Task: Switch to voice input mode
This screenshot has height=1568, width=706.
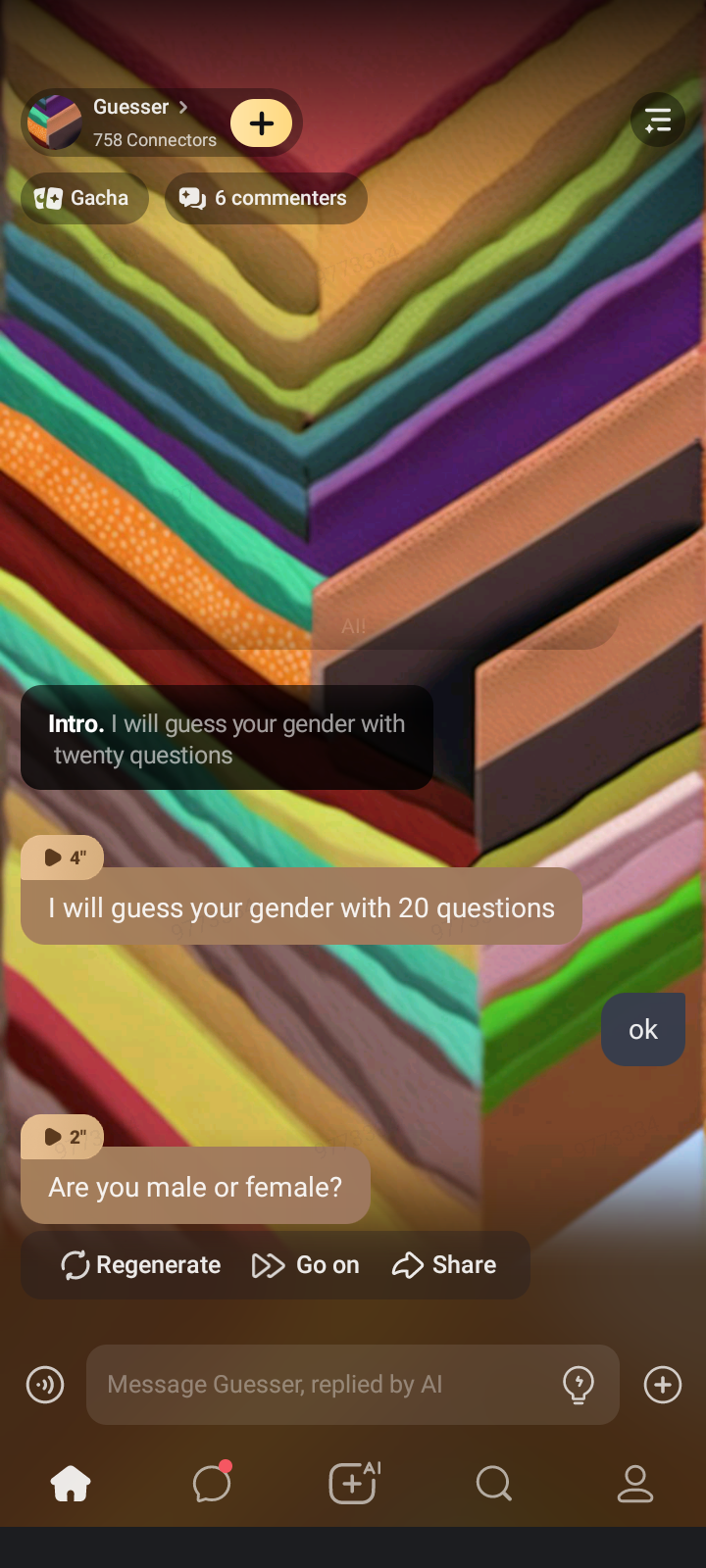Action: click(x=45, y=1385)
